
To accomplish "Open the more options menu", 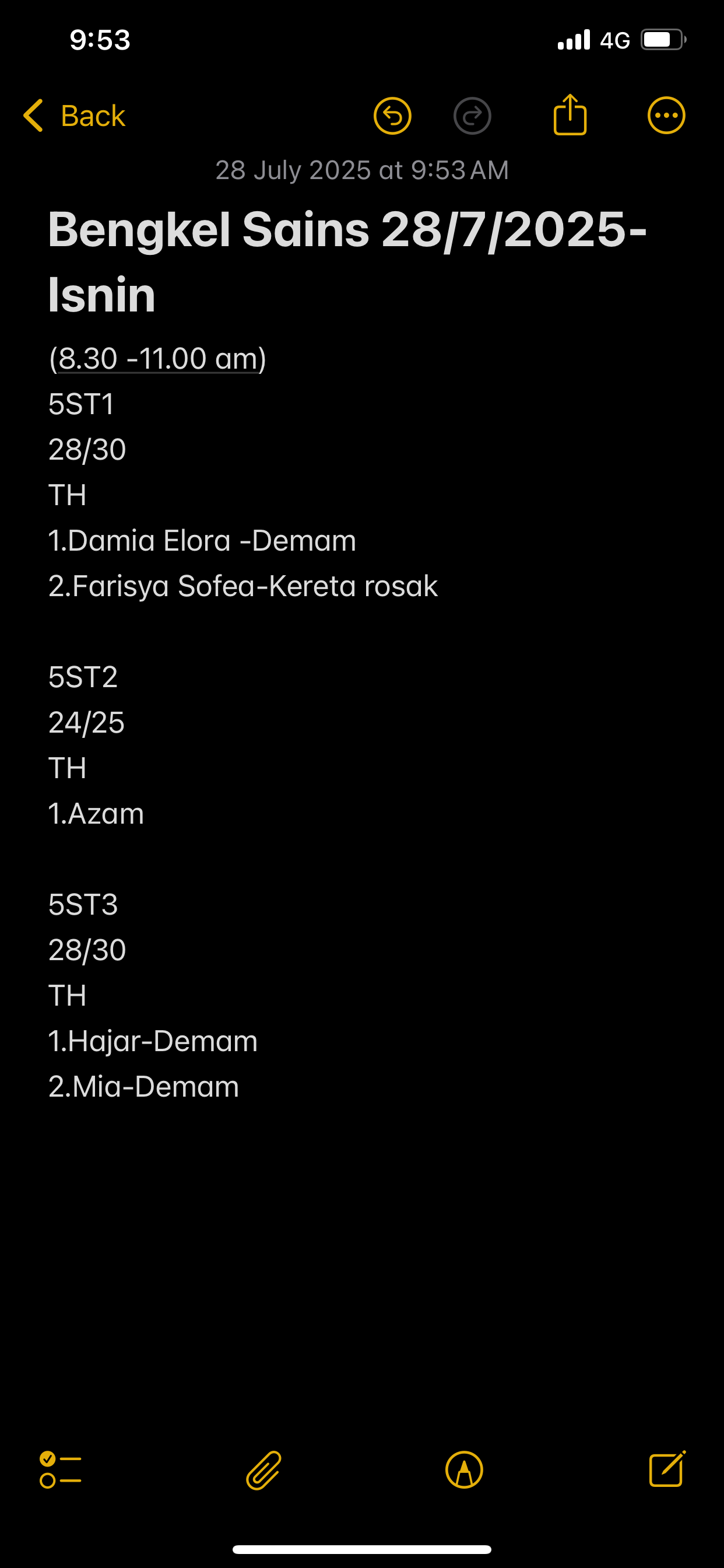I will pos(666,116).
